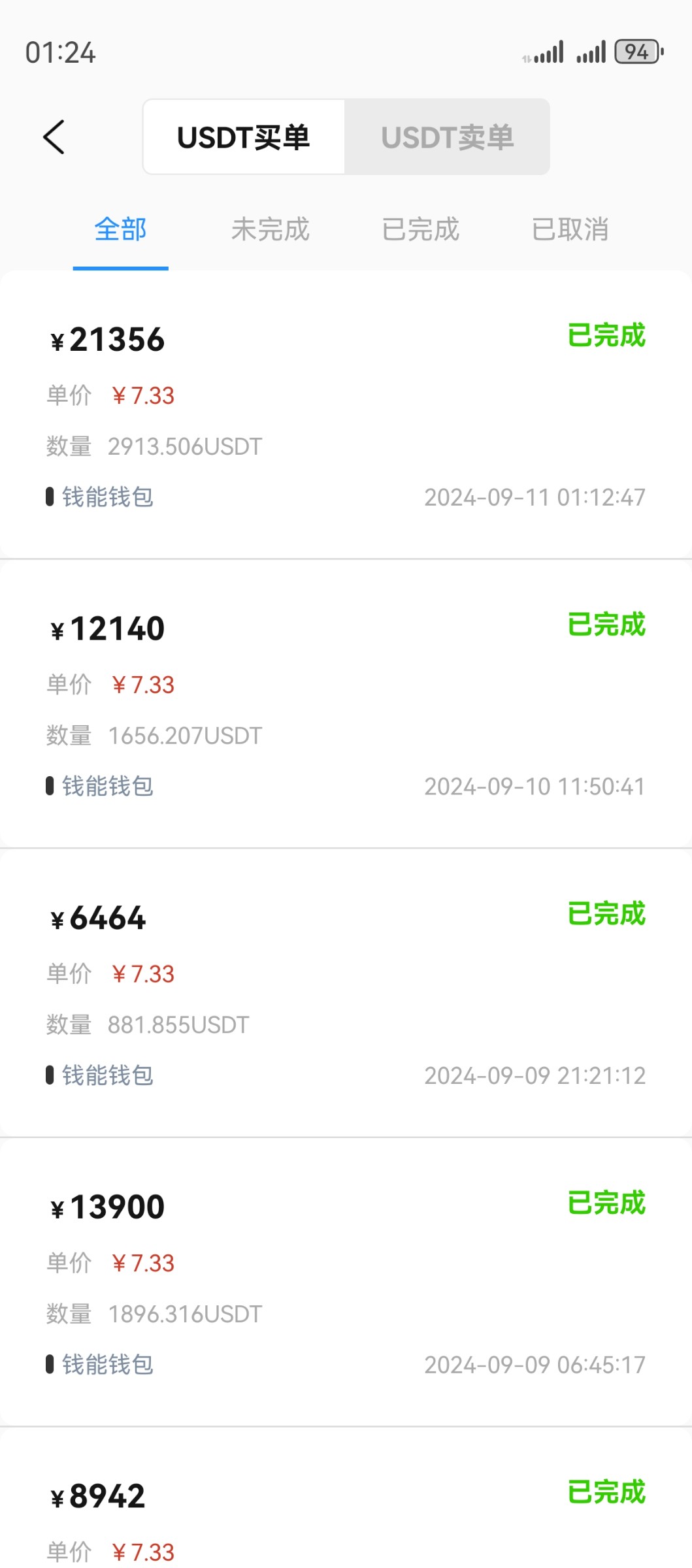Go back using the arrow icon
This screenshot has height=1568, width=692.
click(x=54, y=137)
